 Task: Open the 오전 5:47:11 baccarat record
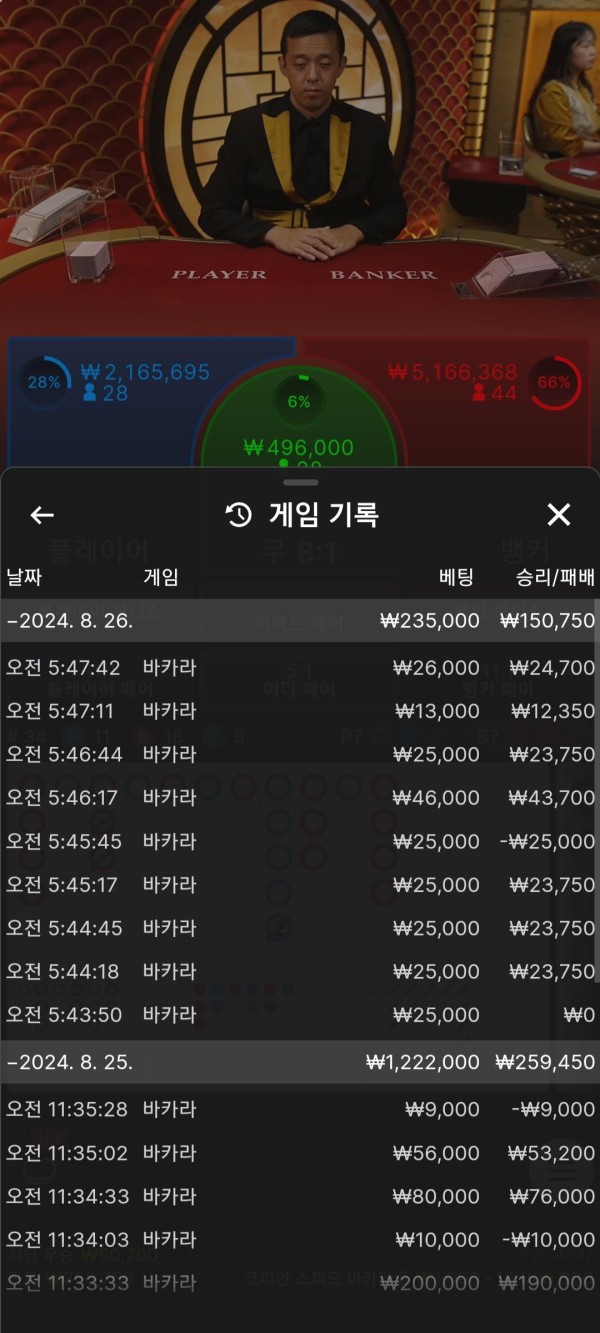point(300,711)
